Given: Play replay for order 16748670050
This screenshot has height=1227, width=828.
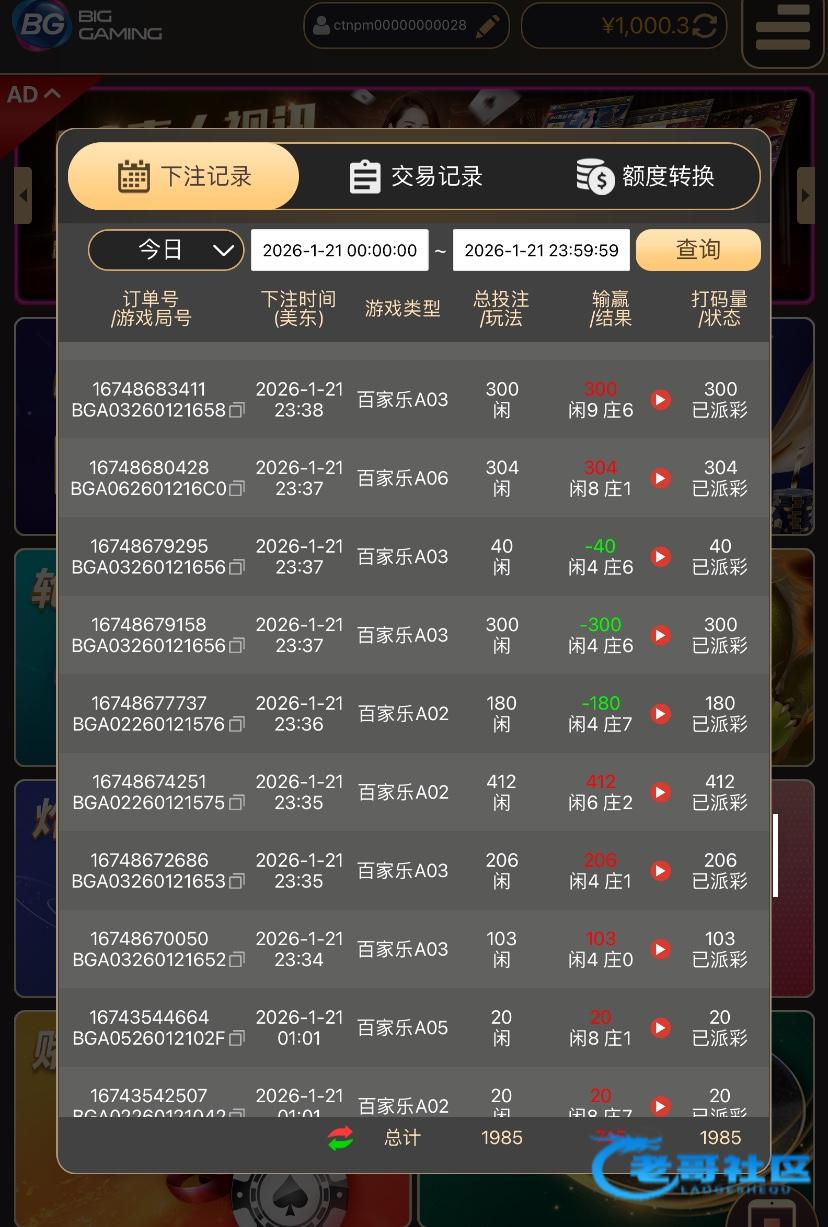Looking at the screenshot, I should click(660, 949).
